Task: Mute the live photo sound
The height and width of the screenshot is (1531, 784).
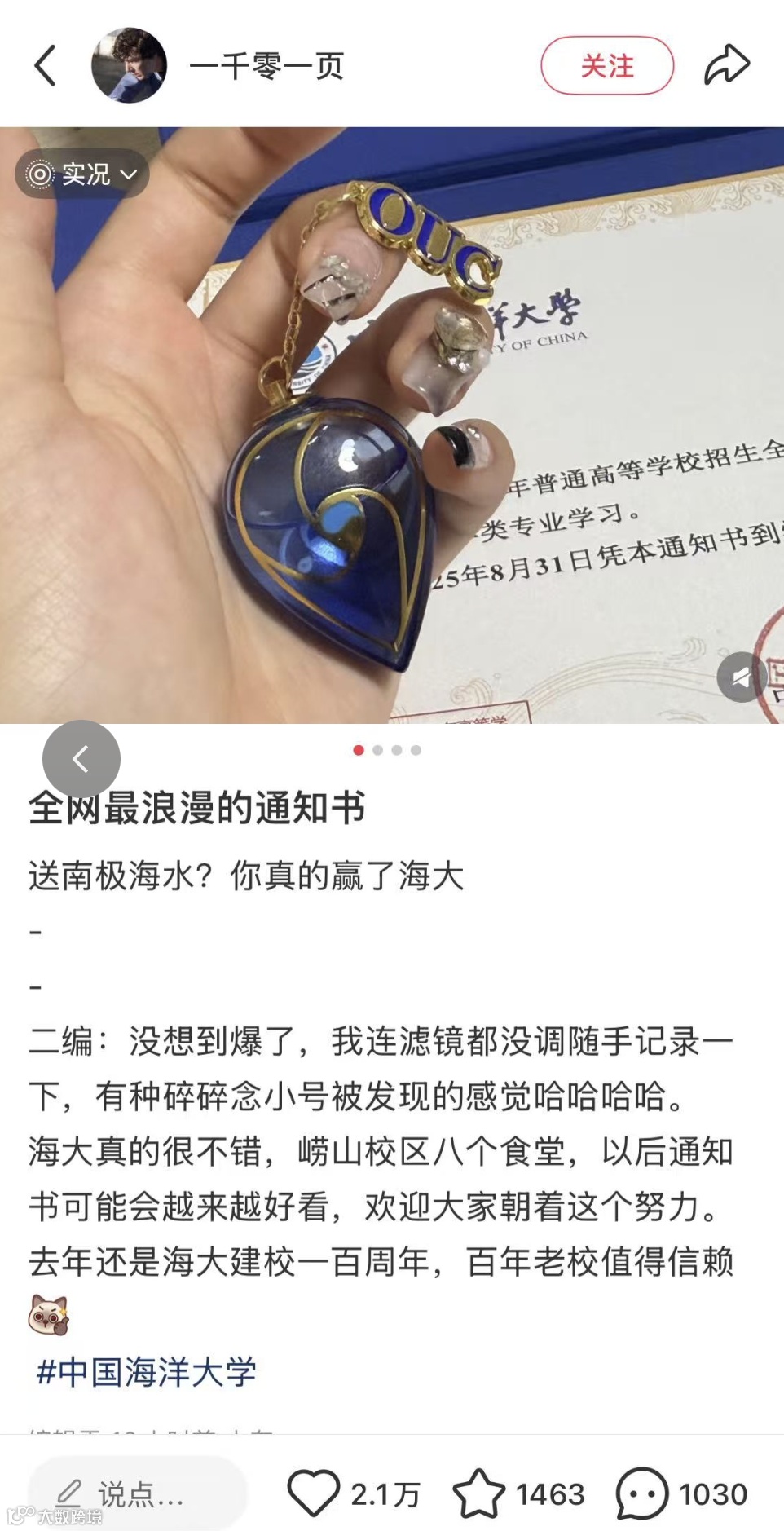Action: coord(741,676)
